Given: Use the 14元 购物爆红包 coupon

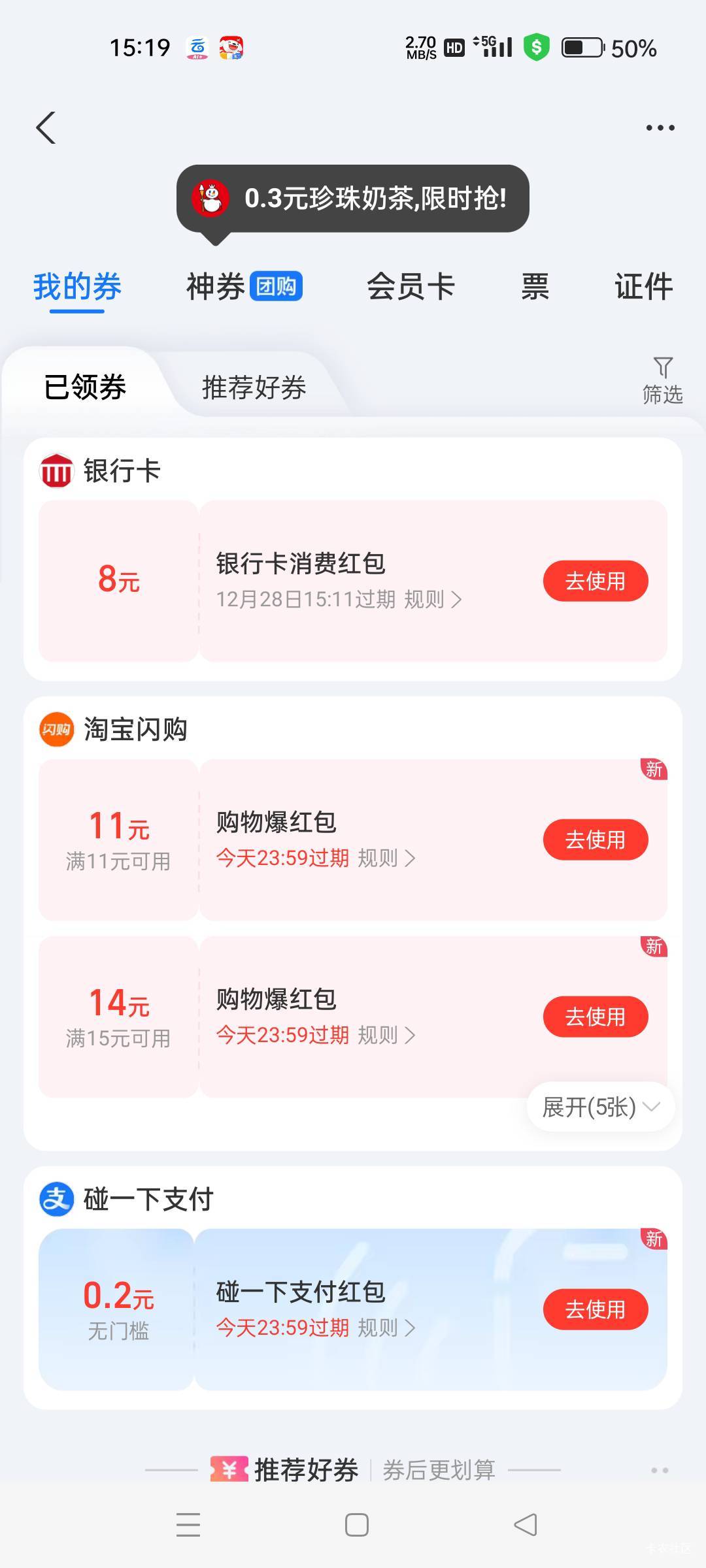Looking at the screenshot, I should (595, 1017).
